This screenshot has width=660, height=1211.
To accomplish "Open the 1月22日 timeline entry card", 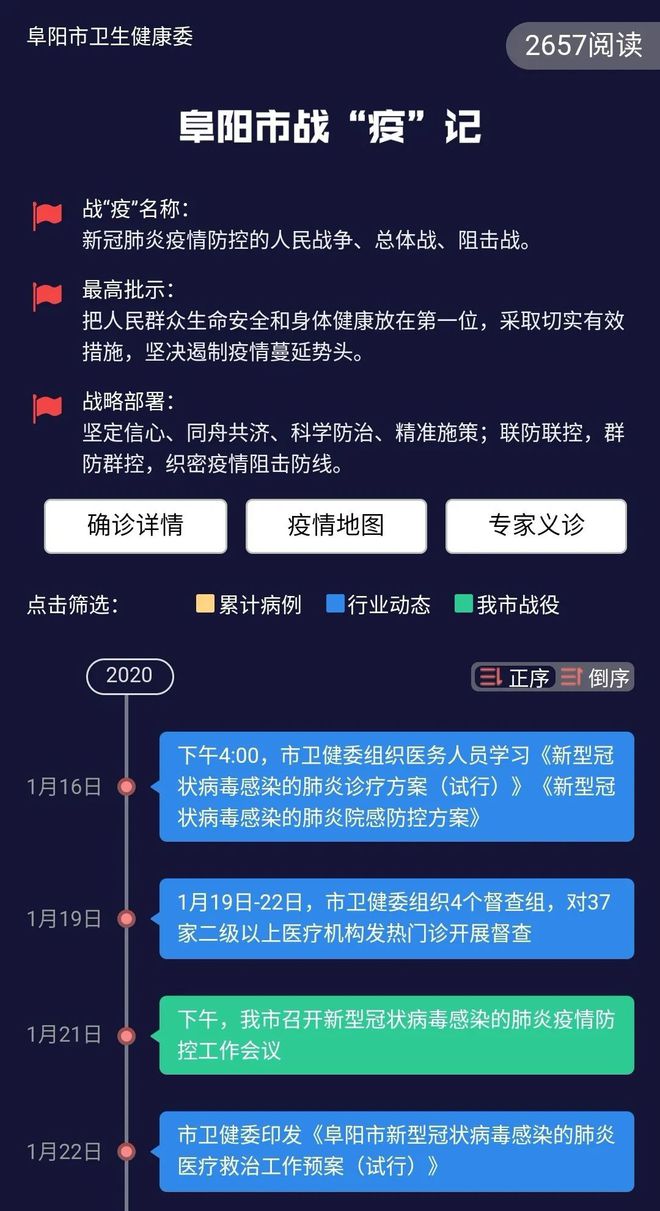I will click(396, 1151).
